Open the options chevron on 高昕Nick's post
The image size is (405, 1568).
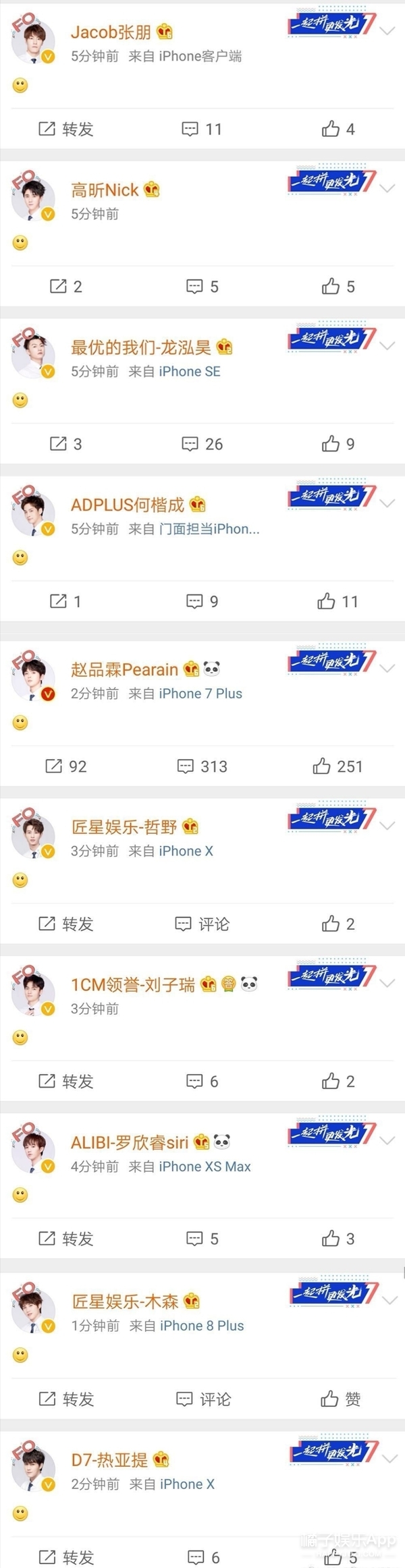coord(387,188)
